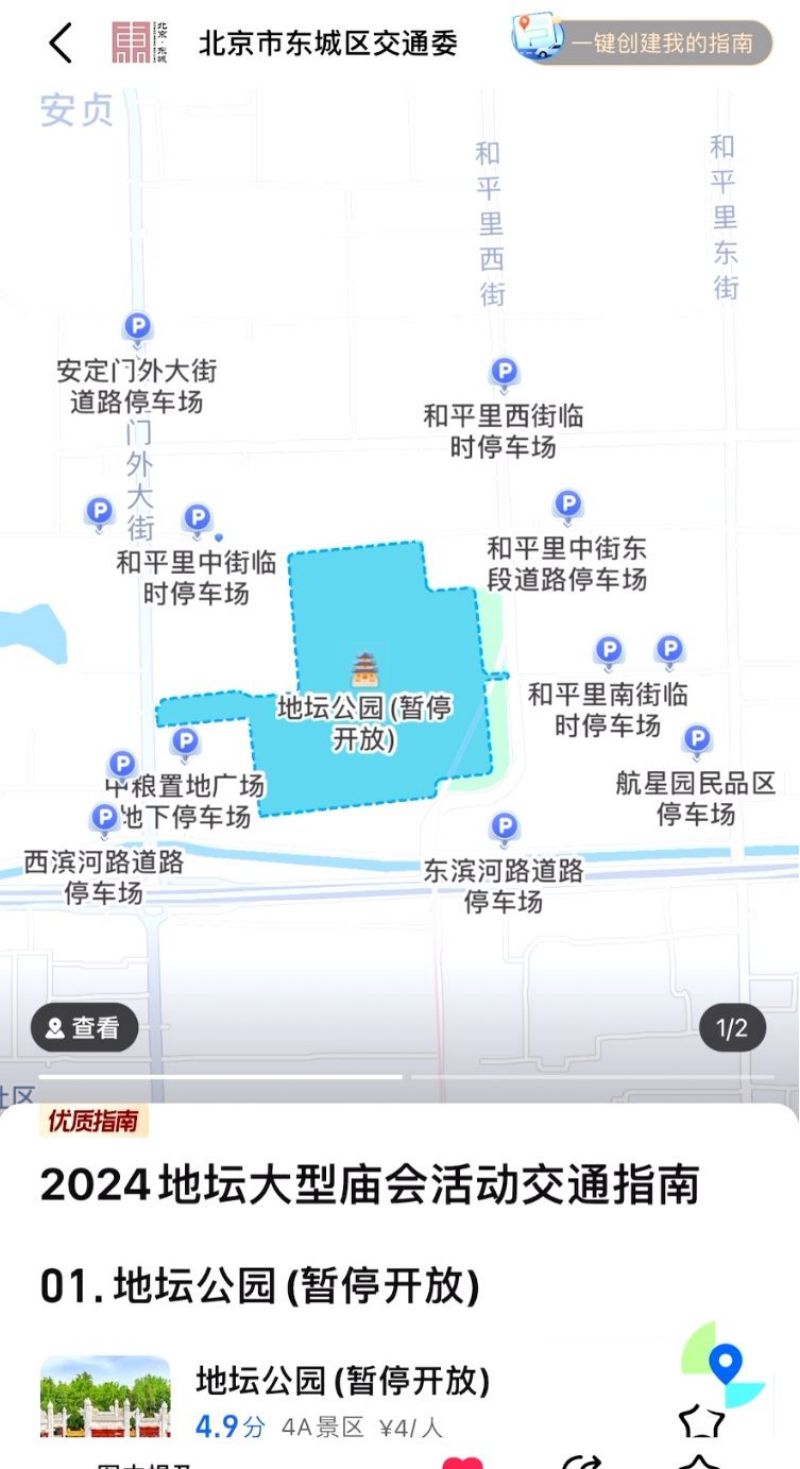The image size is (800, 1469).
Task: Tap the blue location pin floating button
Action: (x=723, y=1363)
